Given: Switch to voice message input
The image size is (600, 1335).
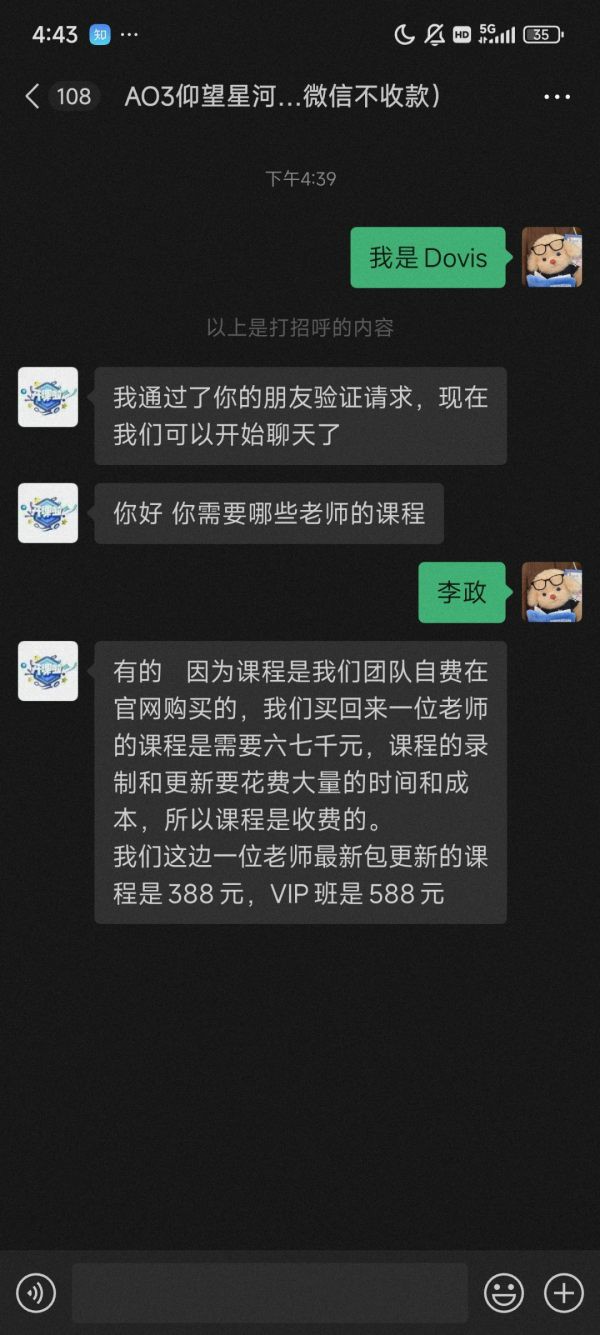Looking at the screenshot, I should pyautogui.click(x=36, y=1293).
